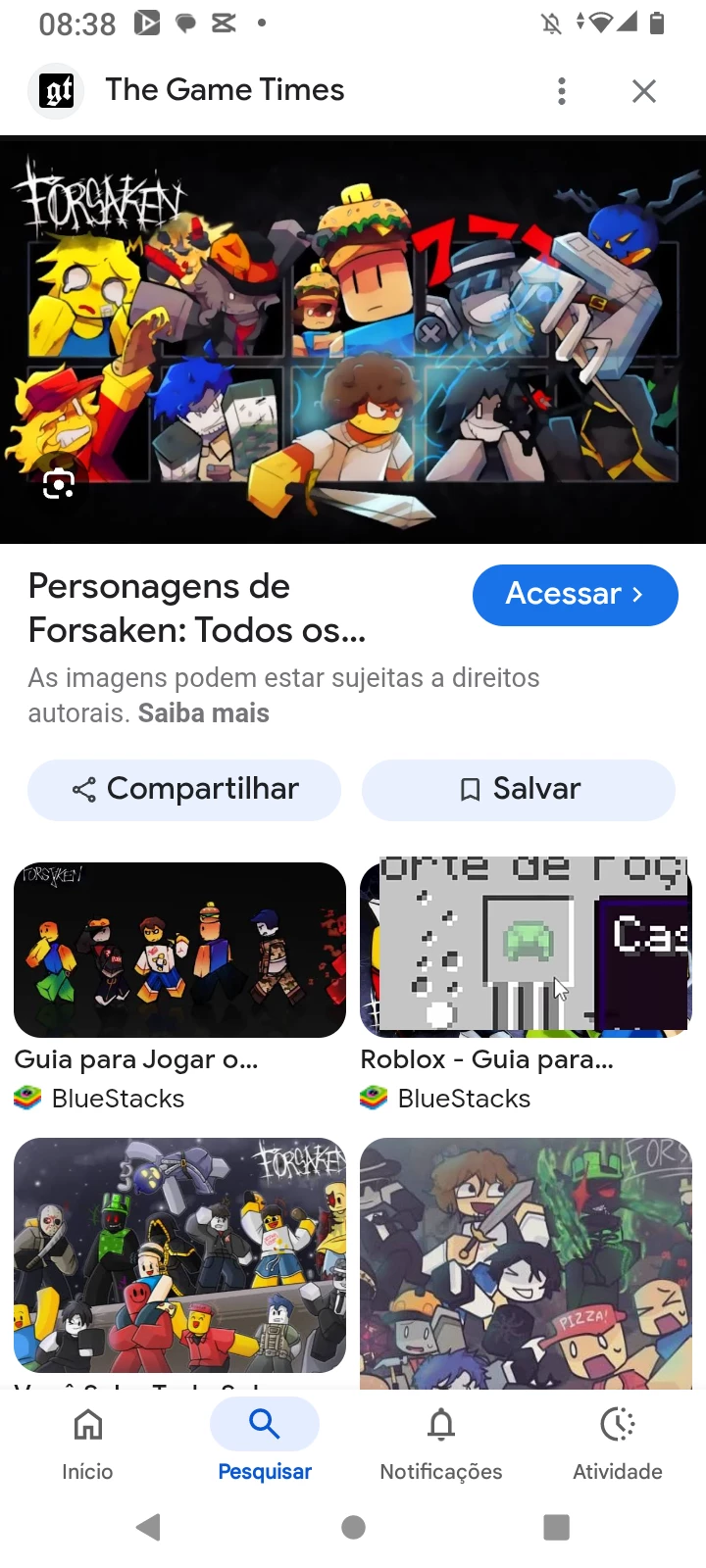
Task: Open the Roblox - Guia para result
Action: coord(526,951)
